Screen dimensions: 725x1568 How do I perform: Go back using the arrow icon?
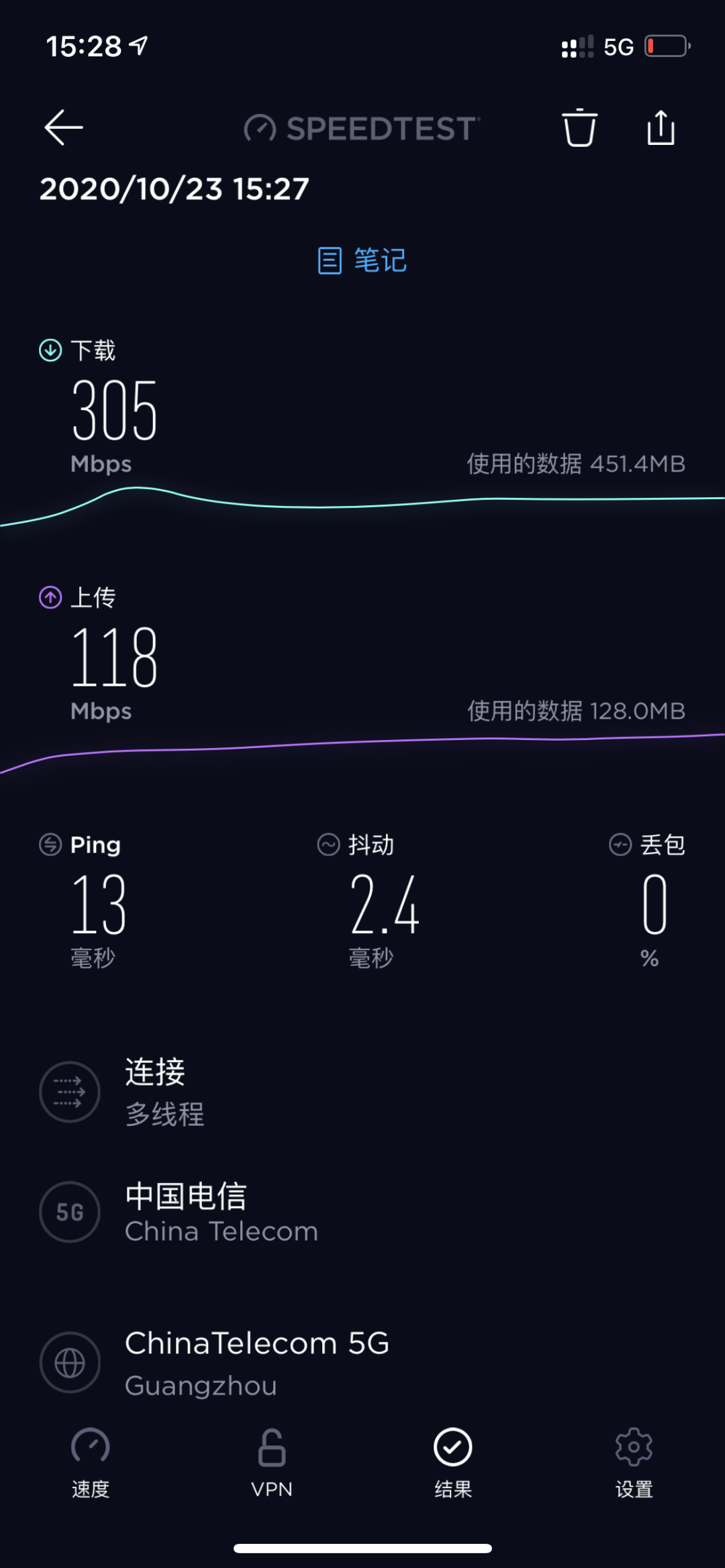(64, 127)
